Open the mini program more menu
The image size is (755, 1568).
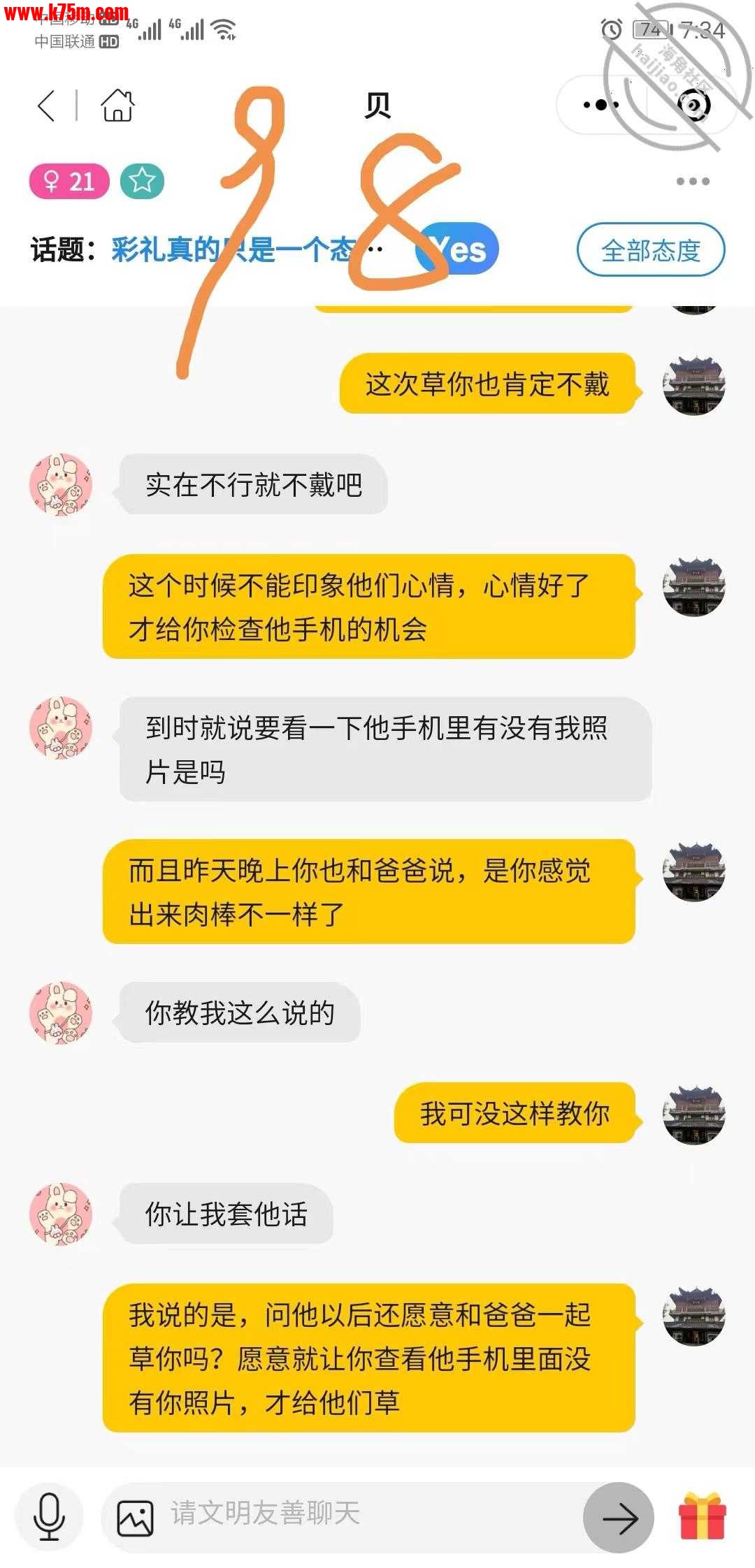pyautogui.click(x=601, y=106)
